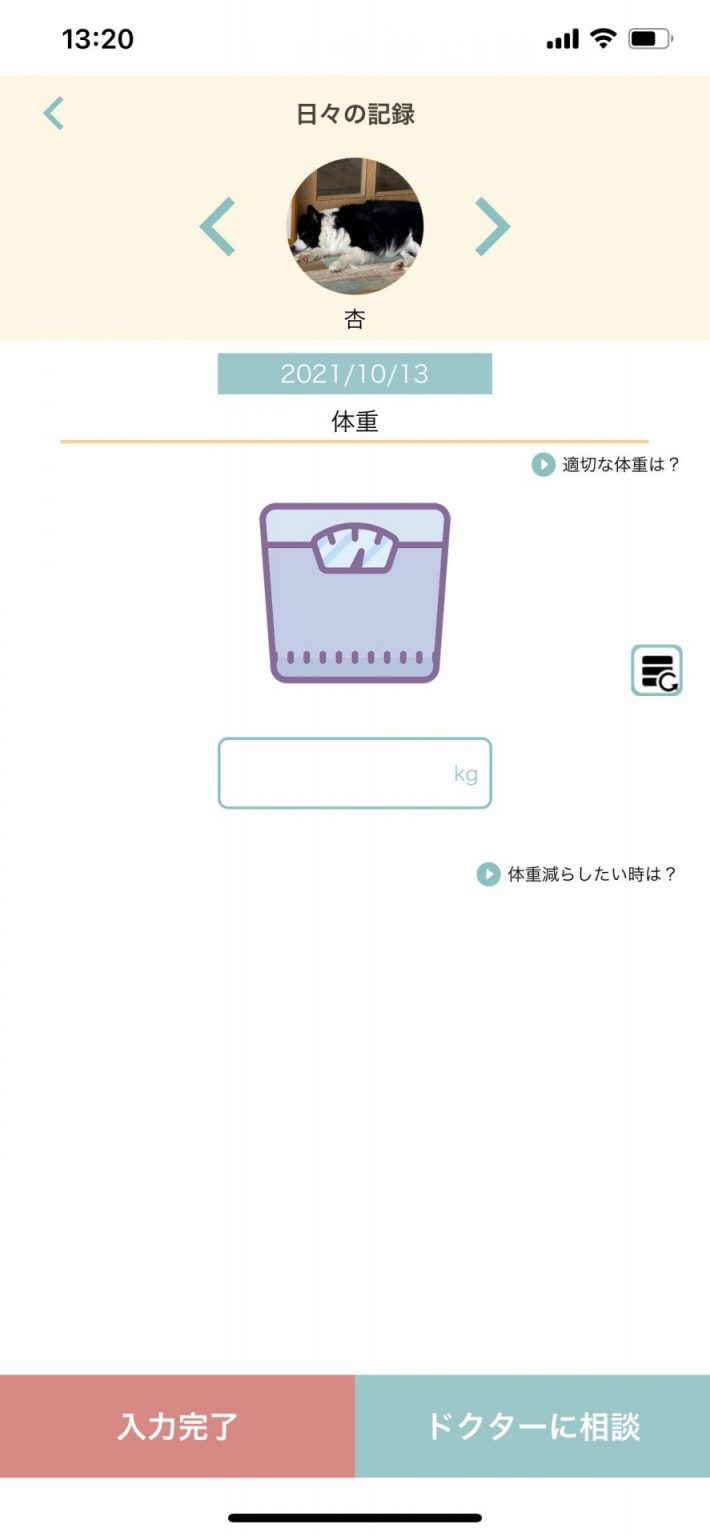This screenshot has width=710, height=1536.
Task: Switch to the next pet profile
Action: tap(492, 227)
